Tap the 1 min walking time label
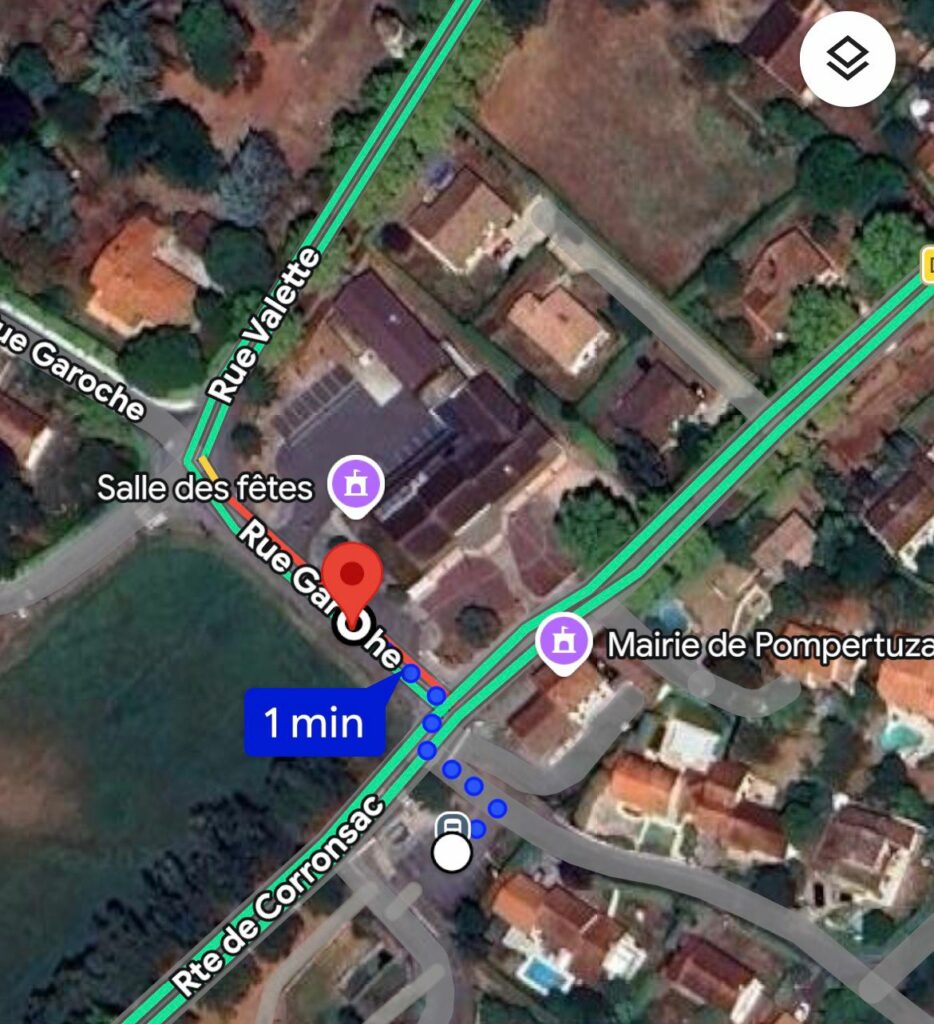Viewport: 934px width, 1024px height. [x=314, y=722]
